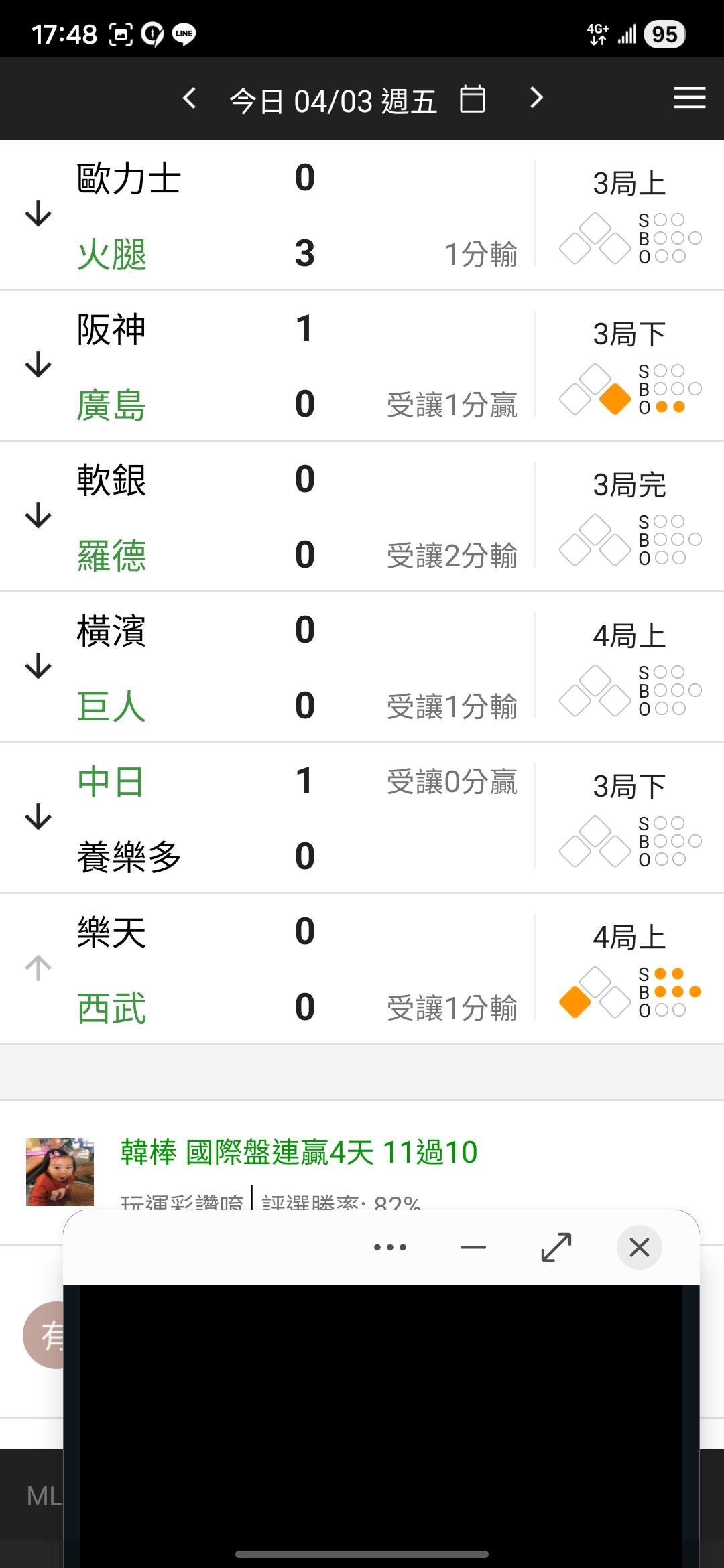Open the calendar date picker

click(473, 99)
